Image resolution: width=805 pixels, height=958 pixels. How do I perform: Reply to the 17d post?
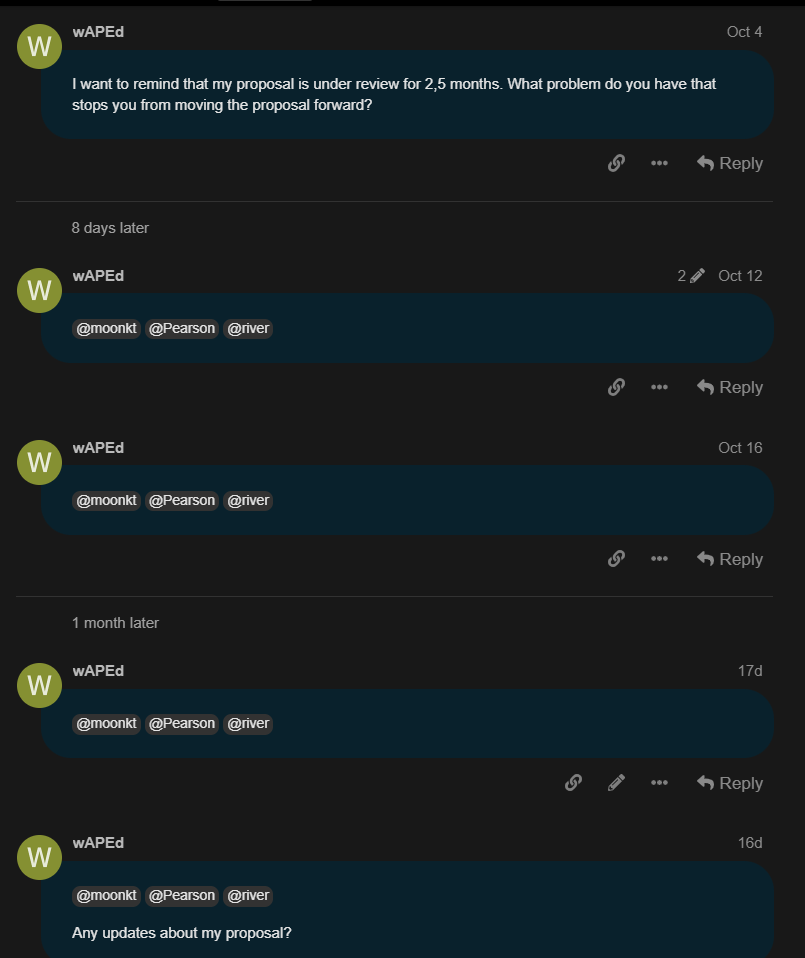(729, 783)
